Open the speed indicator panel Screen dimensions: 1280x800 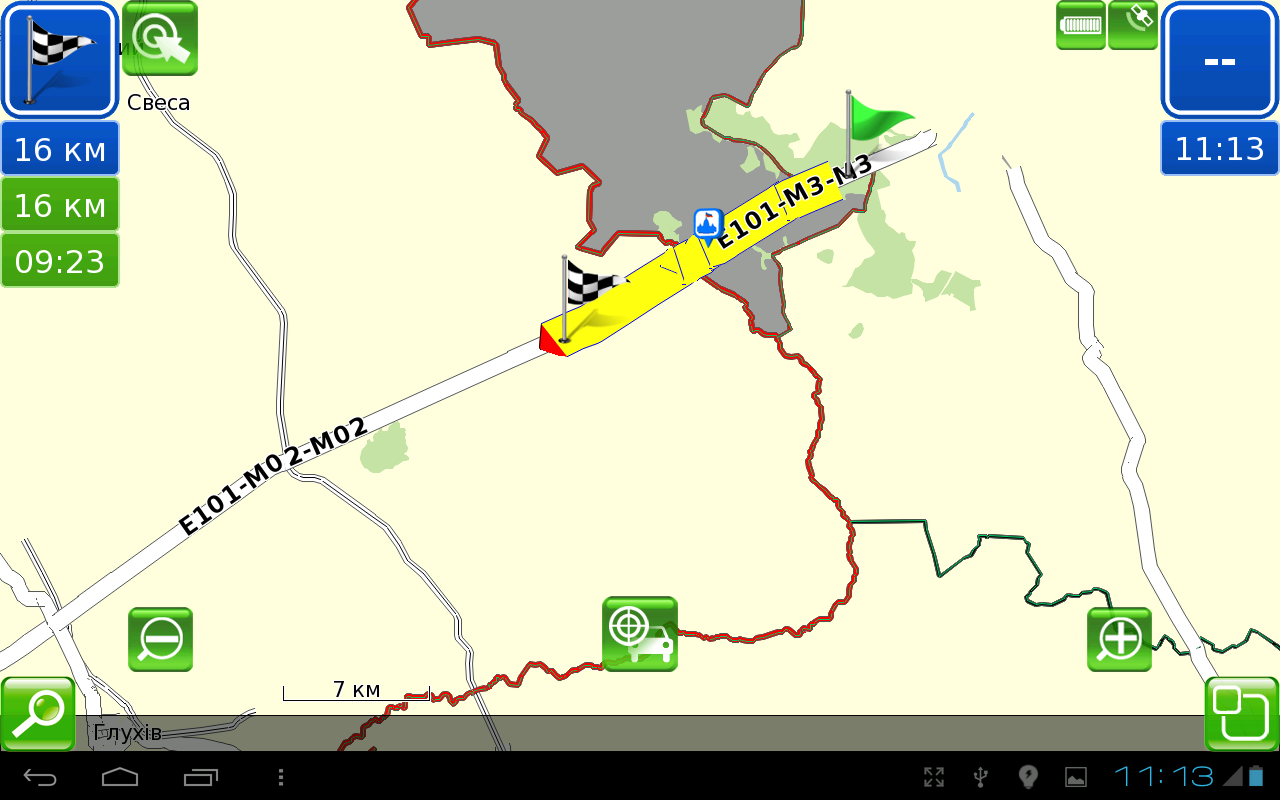(x=1219, y=60)
